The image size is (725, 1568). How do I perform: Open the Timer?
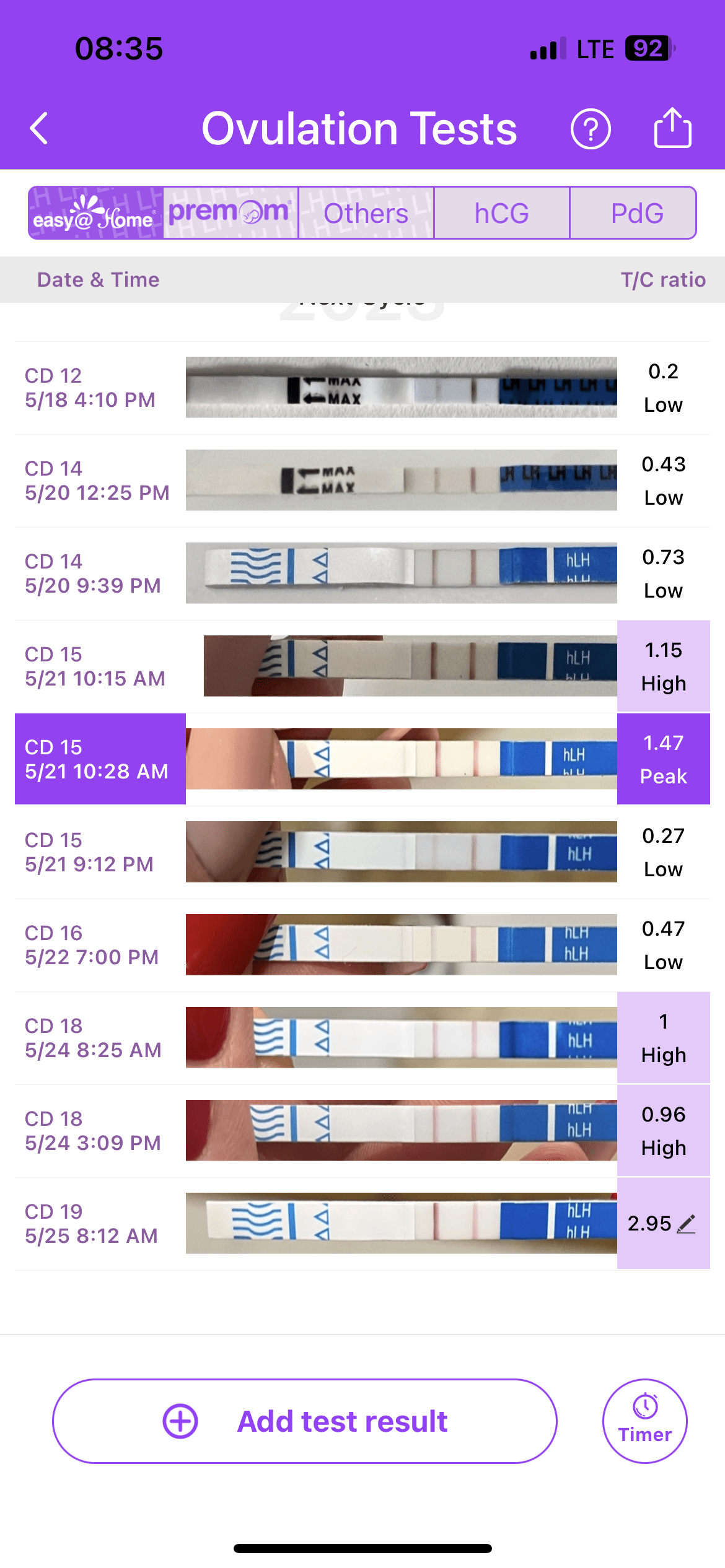click(x=644, y=1421)
